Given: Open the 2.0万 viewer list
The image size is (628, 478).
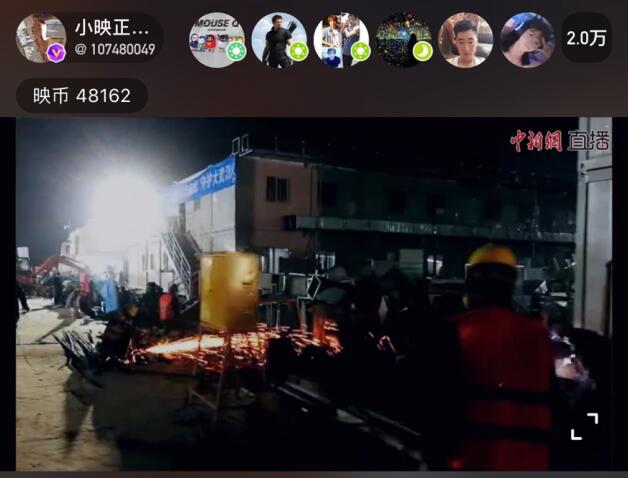Looking at the screenshot, I should [x=586, y=38].
